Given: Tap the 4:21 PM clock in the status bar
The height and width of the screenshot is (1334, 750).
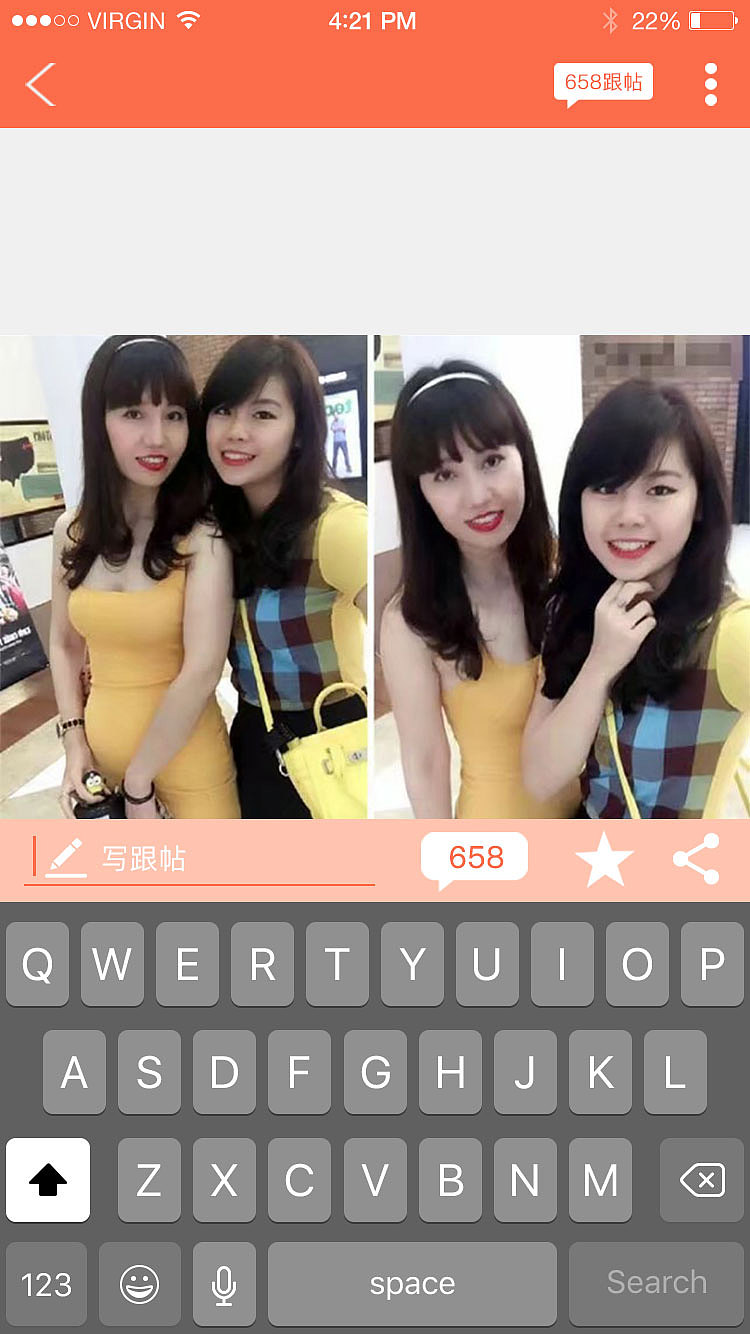Looking at the screenshot, I should click(373, 20).
